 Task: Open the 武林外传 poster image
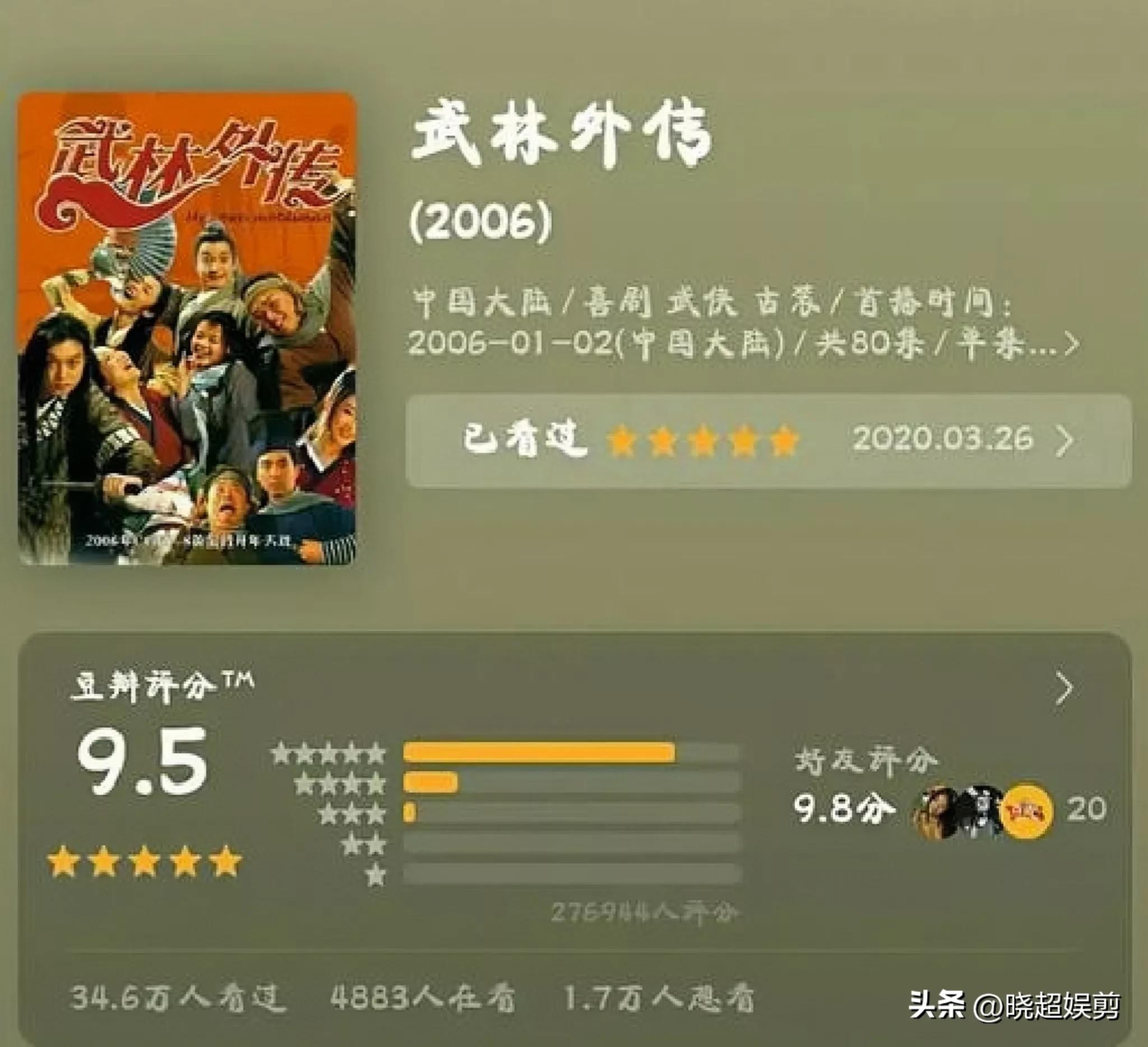click(x=187, y=328)
